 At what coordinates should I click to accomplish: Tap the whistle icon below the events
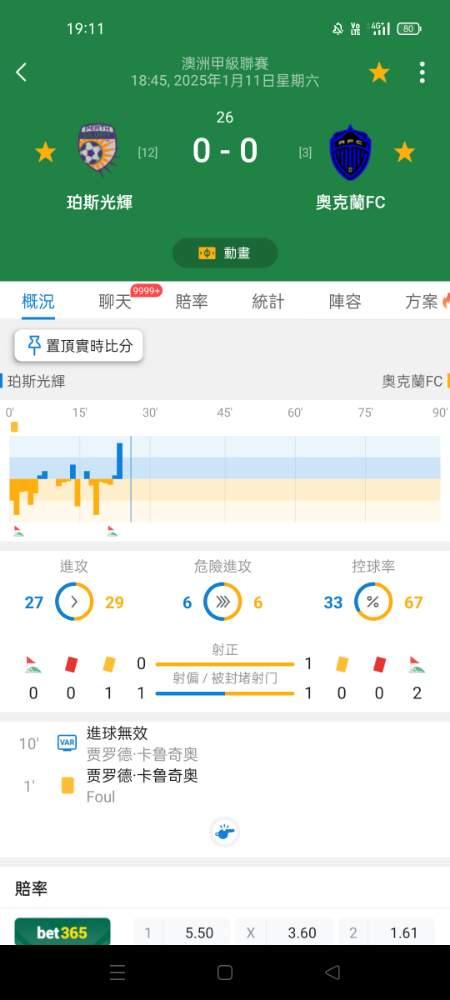coord(224,832)
